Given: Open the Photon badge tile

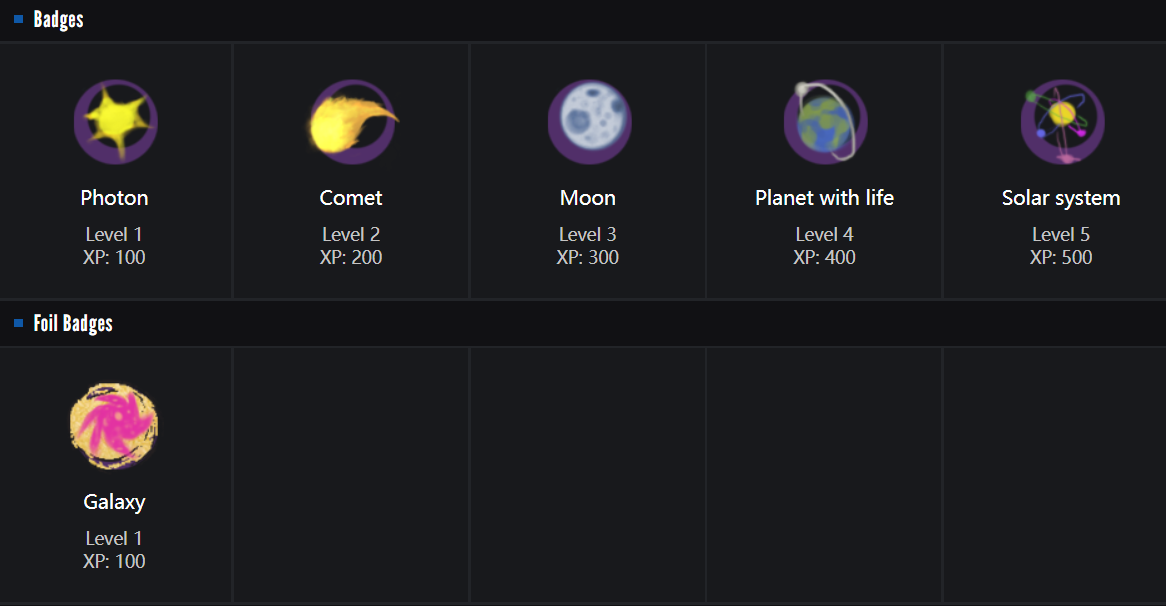Looking at the screenshot, I should pos(115,170).
